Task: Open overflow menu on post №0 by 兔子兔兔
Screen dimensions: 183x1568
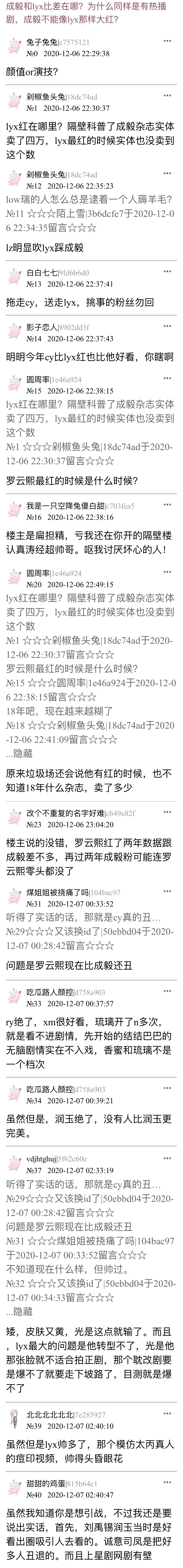Action: pos(167,41)
